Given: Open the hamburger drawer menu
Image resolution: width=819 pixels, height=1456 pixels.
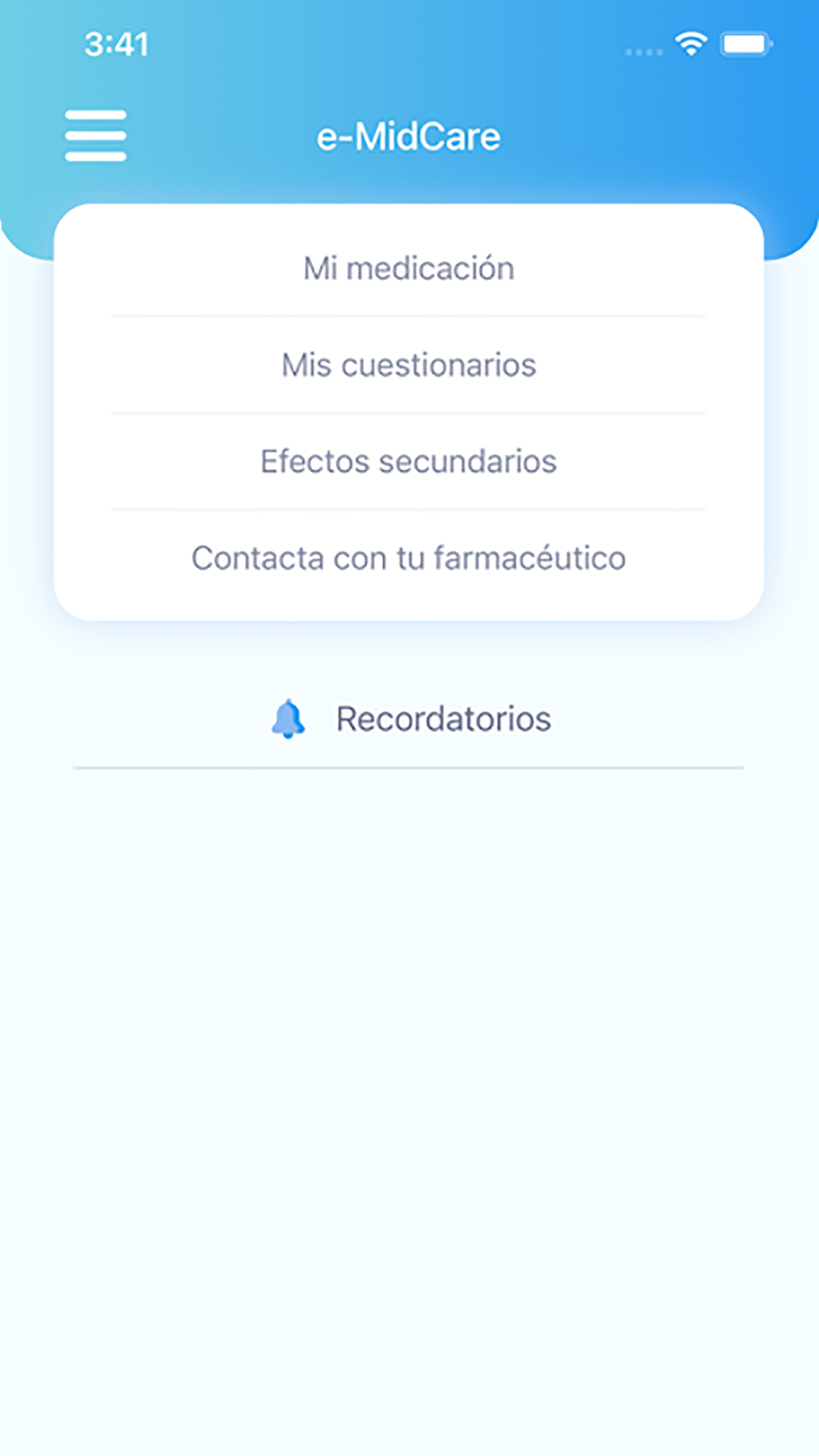Looking at the screenshot, I should (96, 136).
